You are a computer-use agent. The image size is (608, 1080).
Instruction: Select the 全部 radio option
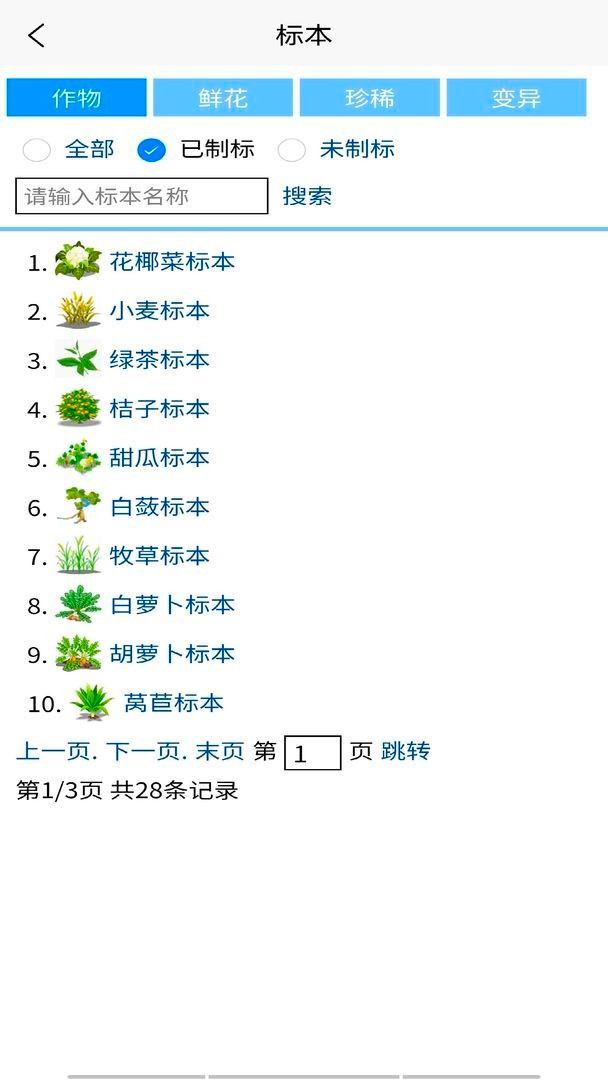point(37,150)
